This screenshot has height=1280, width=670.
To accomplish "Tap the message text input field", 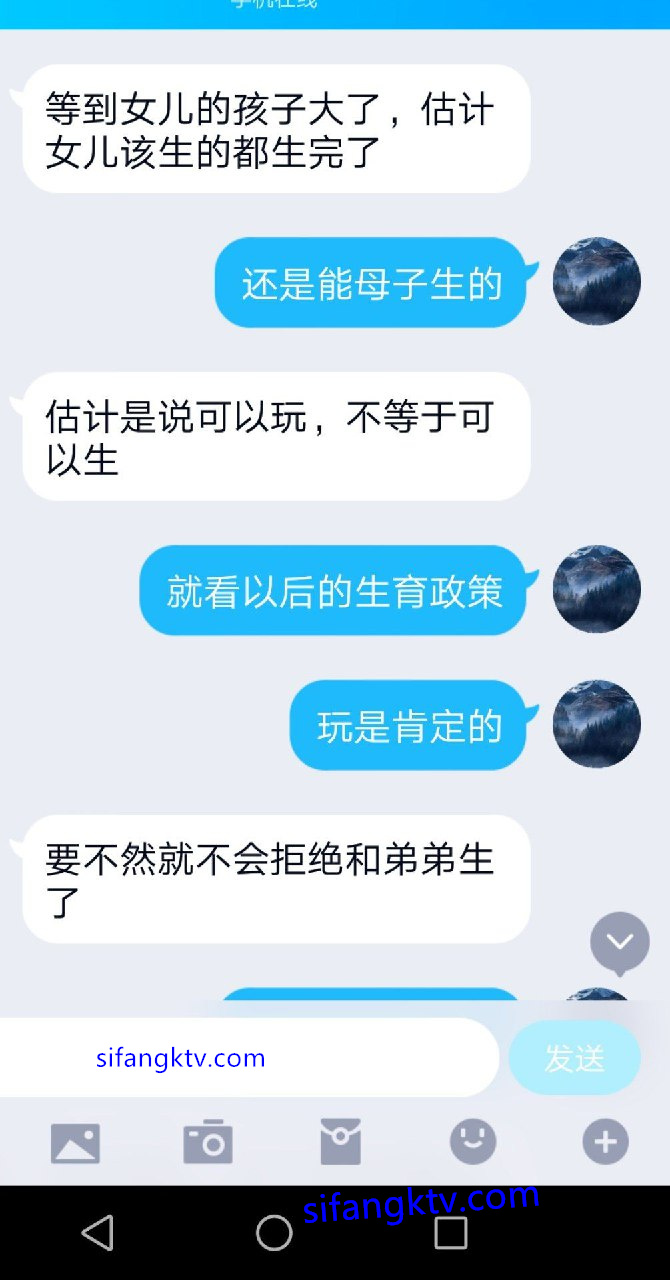I will point(248,1058).
